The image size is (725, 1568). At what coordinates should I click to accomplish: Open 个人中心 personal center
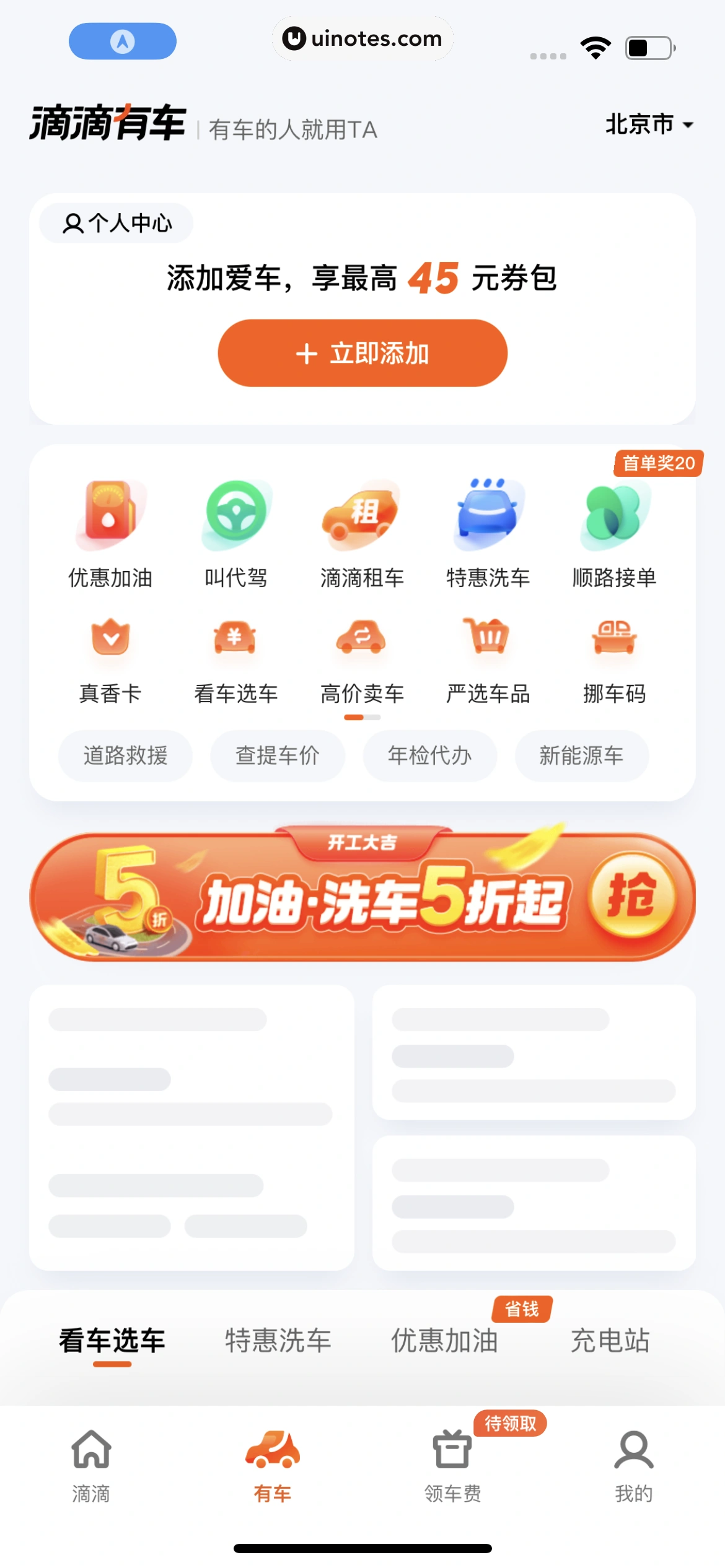116,223
